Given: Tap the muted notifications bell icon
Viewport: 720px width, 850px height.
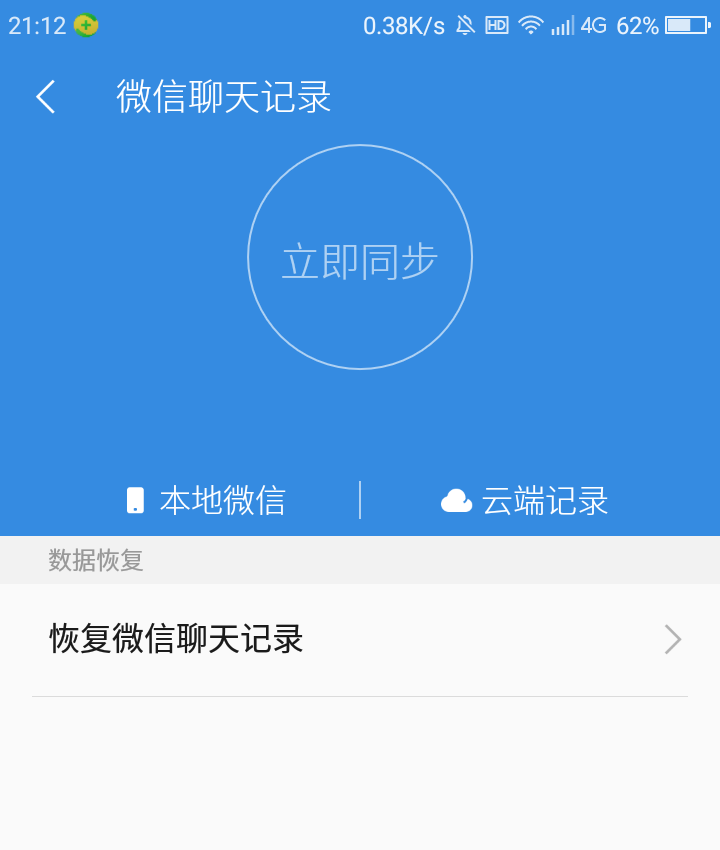Looking at the screenshot, I should pos(463,24).
